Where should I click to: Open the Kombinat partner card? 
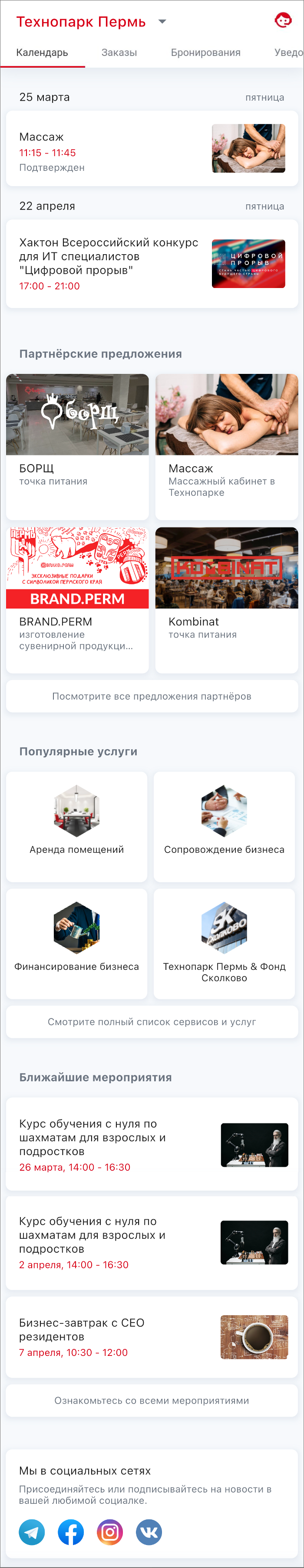tap(227, 599)
